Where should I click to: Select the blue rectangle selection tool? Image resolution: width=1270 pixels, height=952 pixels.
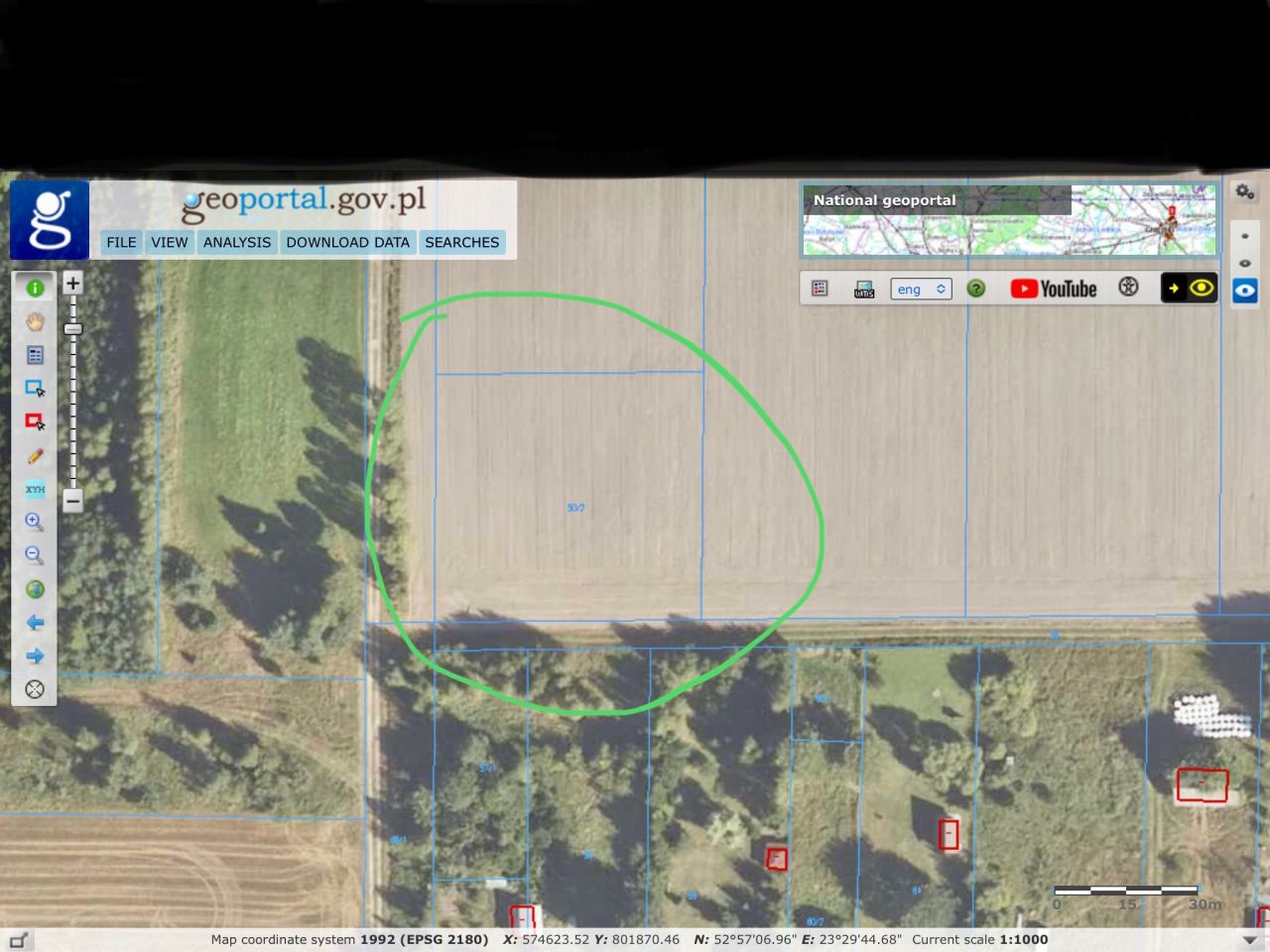(35, 389)
